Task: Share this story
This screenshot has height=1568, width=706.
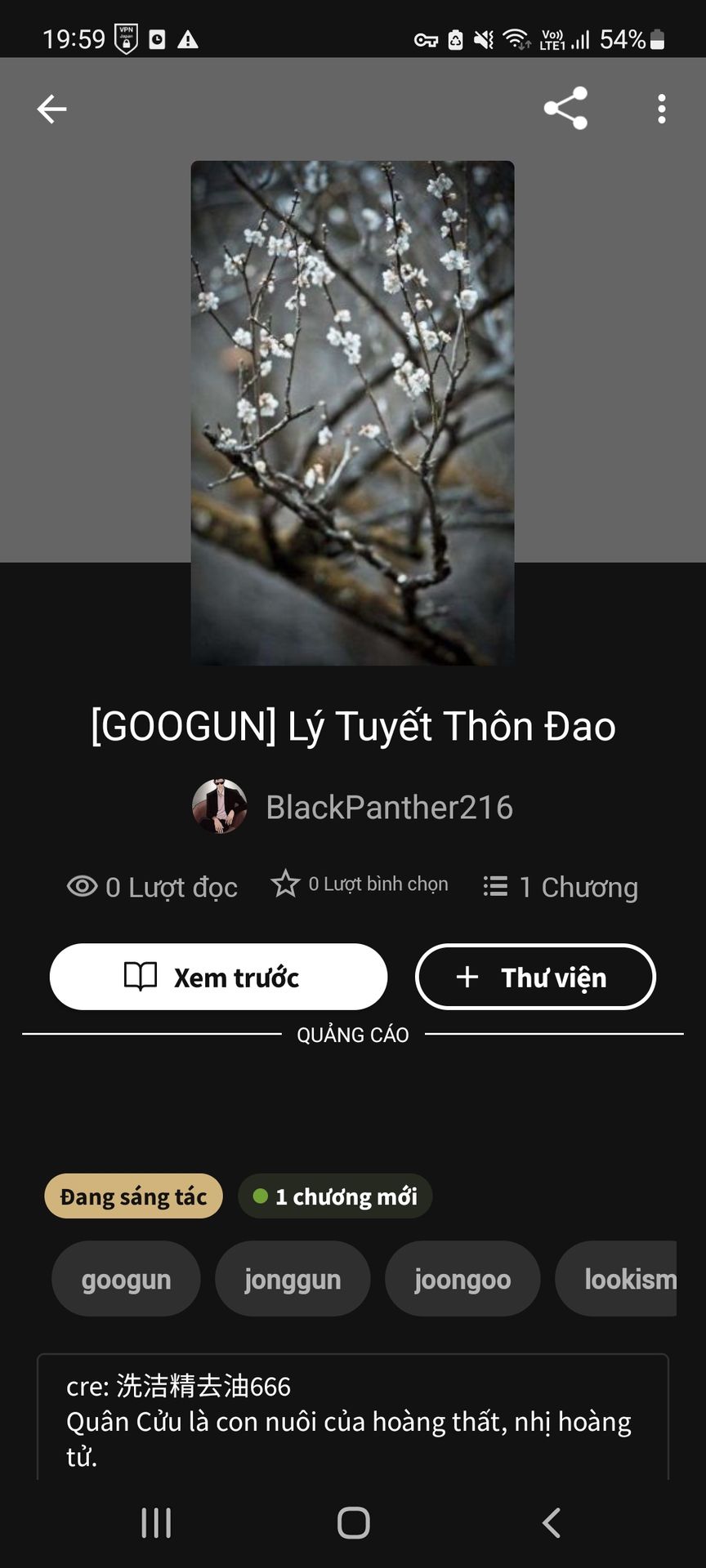Action: 565,109
